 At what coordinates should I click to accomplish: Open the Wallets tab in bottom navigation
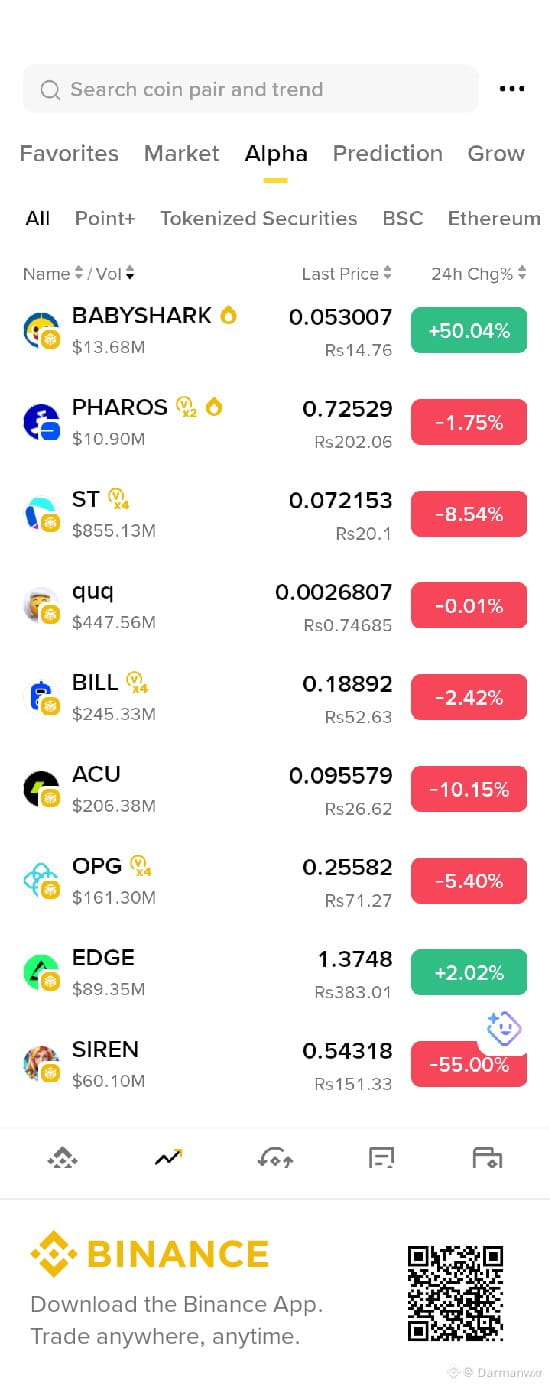pyautogui.click(x=487, y=1158)
